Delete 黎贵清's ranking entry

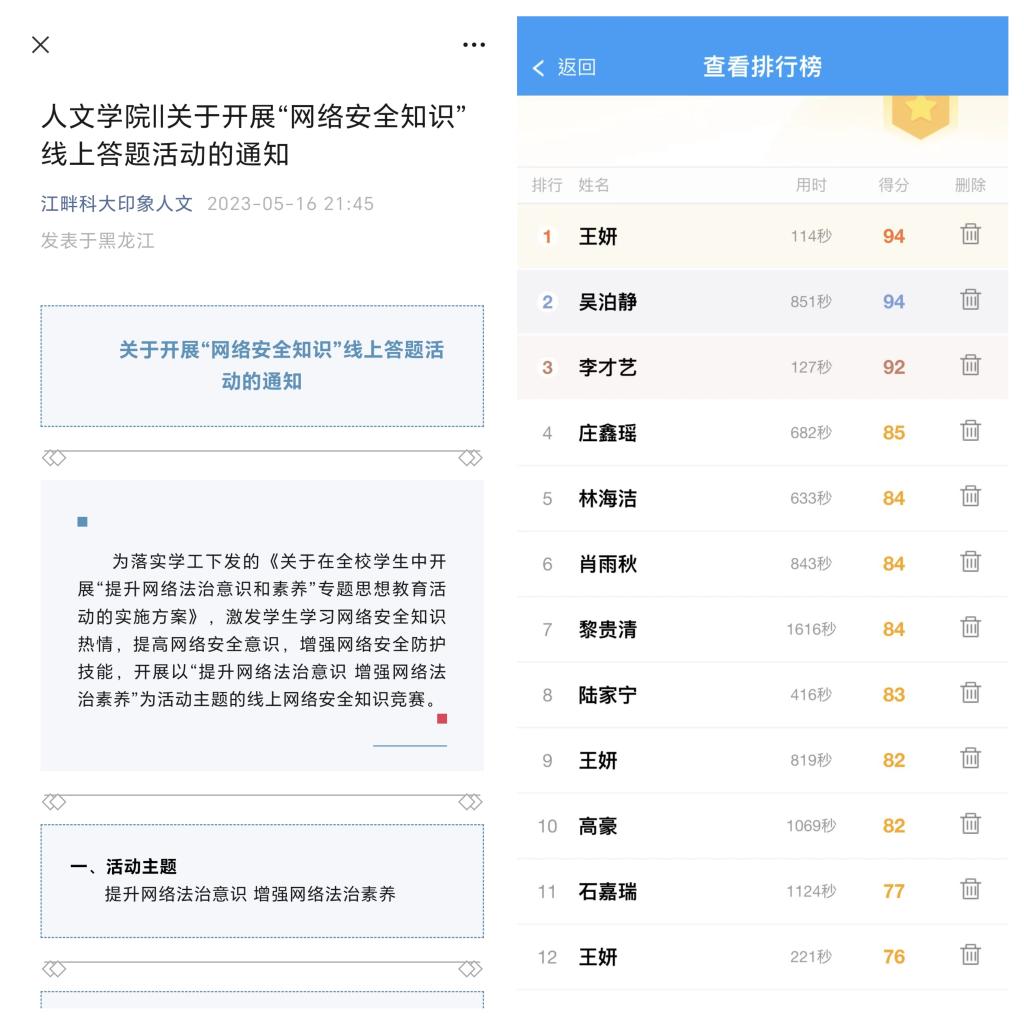point(970,628)
